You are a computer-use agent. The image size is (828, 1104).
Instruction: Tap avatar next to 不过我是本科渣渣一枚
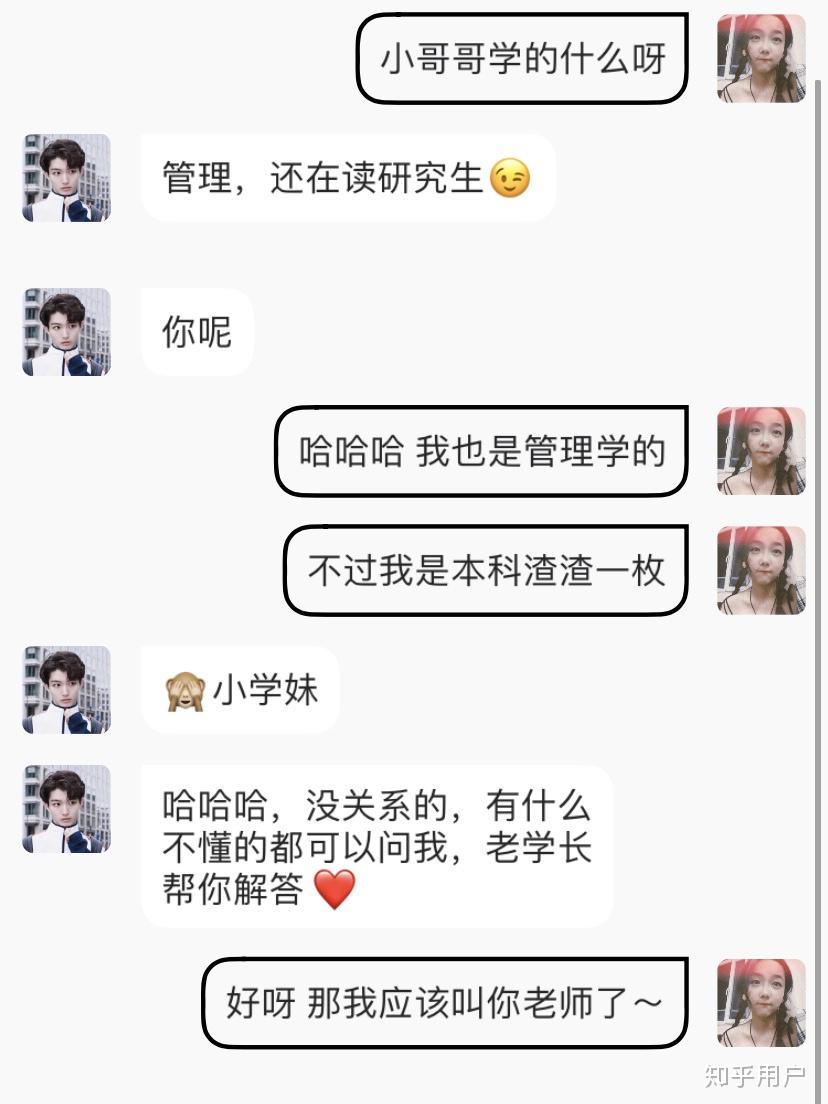tap(761, 570)
